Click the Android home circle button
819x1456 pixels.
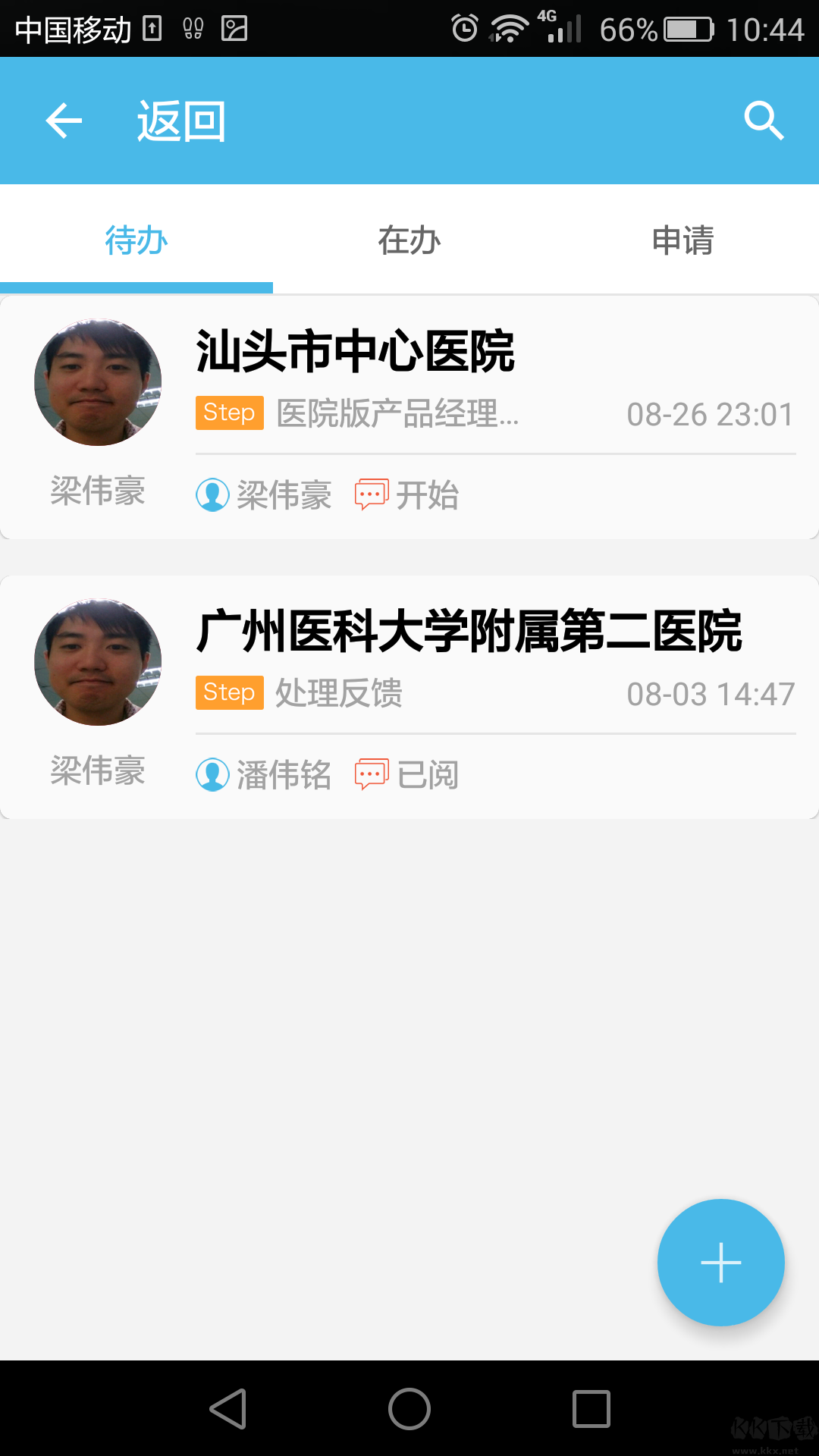tap(409, 1407)
